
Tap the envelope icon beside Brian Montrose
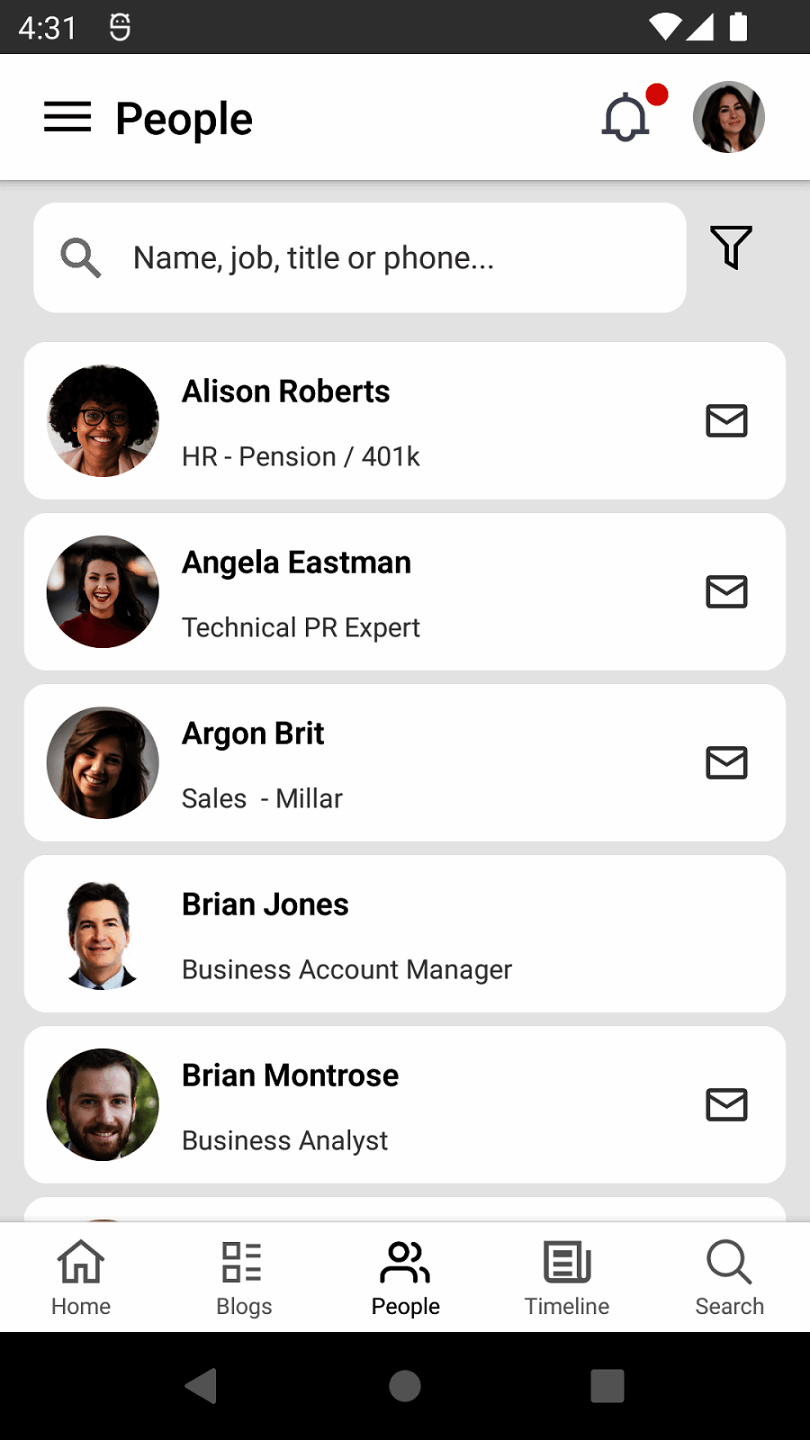[x=727, y=1105]
